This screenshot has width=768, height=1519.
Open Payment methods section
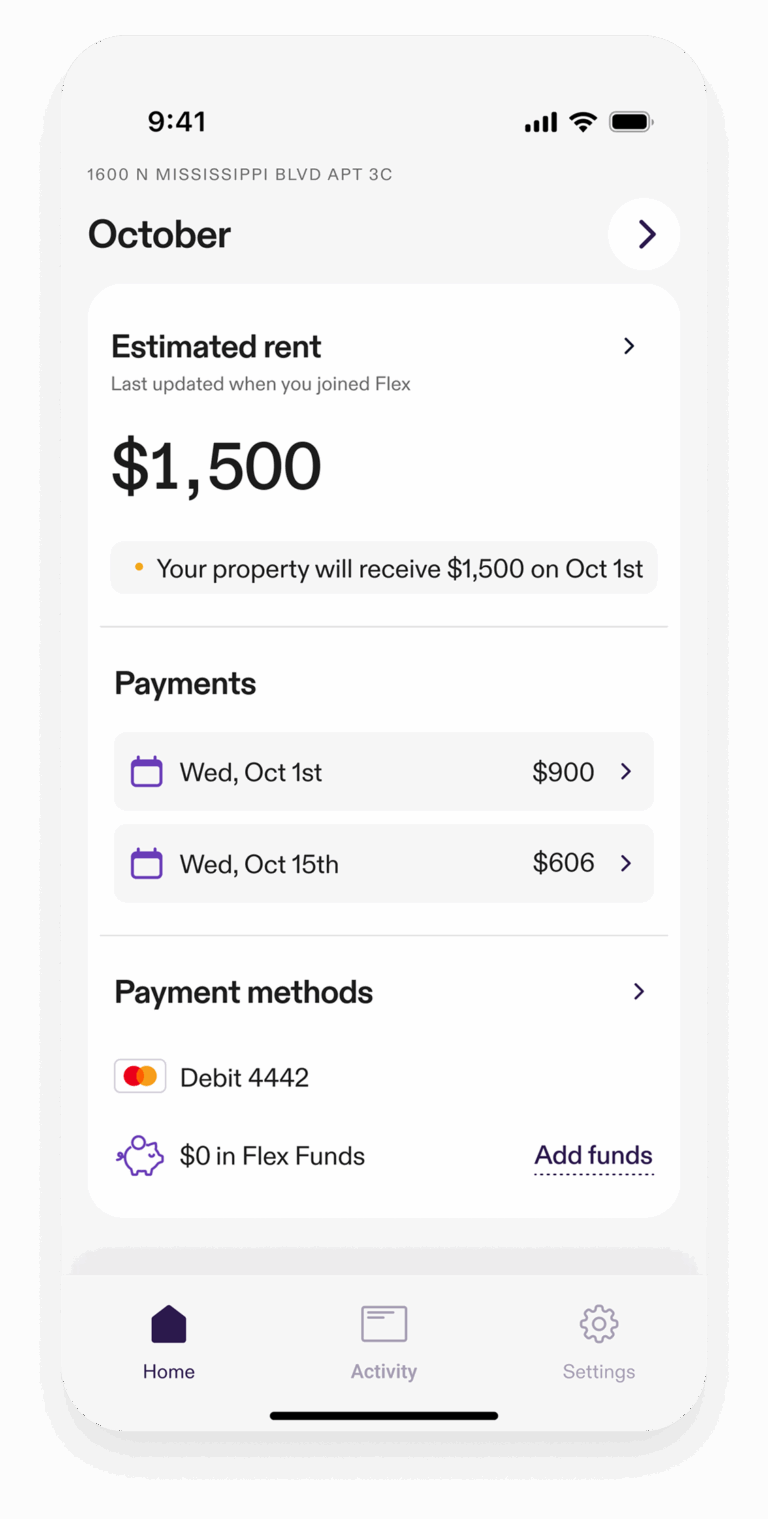[x=639, y=992]
